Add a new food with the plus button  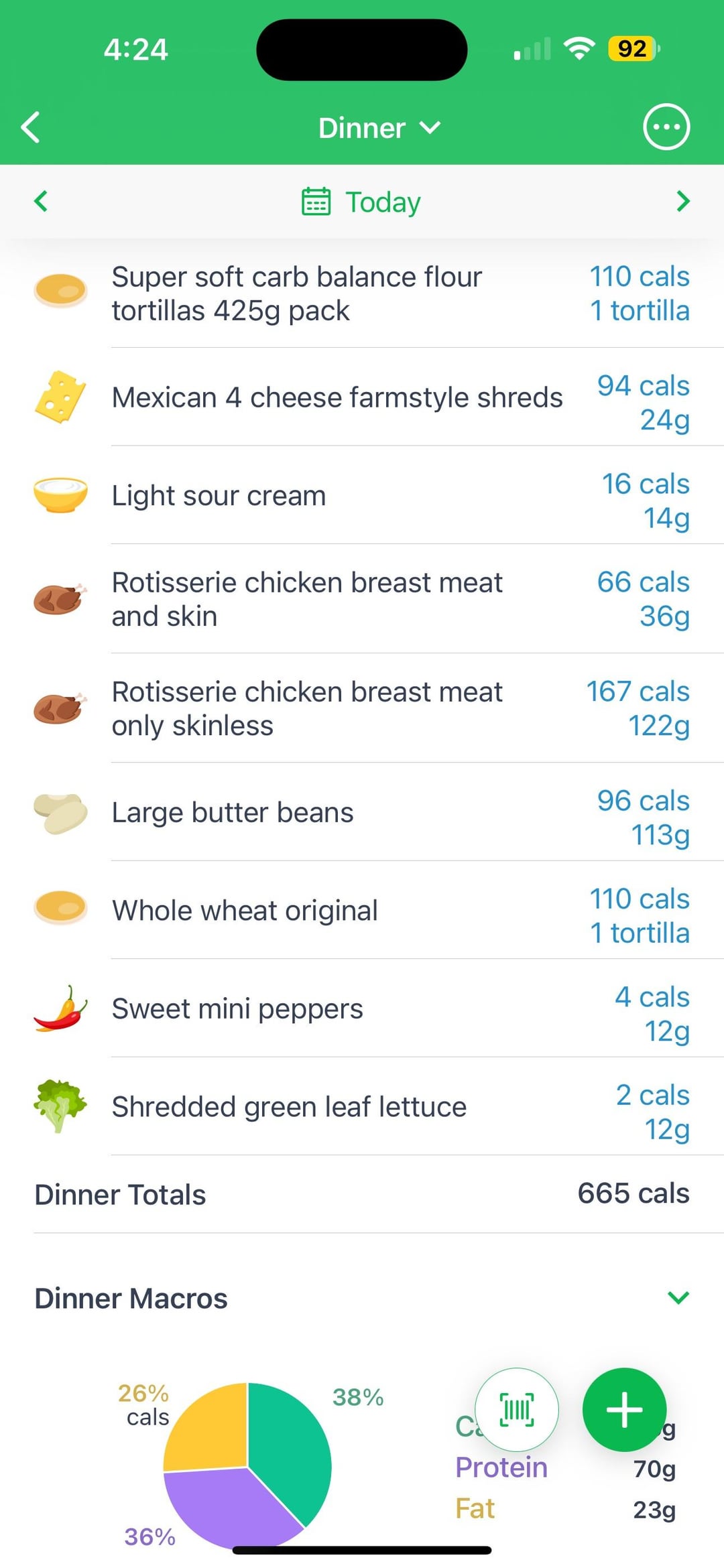tap(624, 1410)
